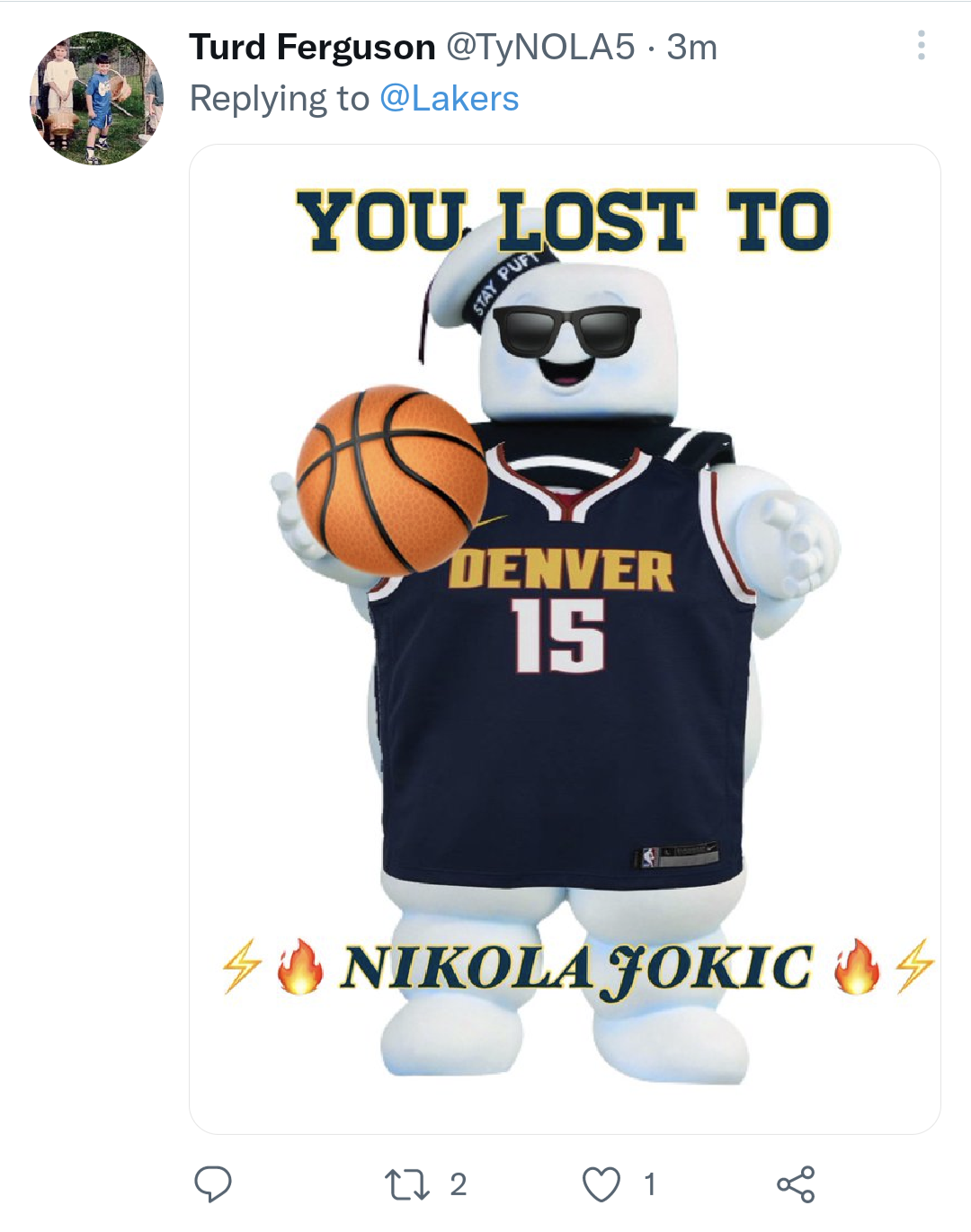Open the Turd Ferguson display name
The image size is (971, 1232).
click(312, 47)
